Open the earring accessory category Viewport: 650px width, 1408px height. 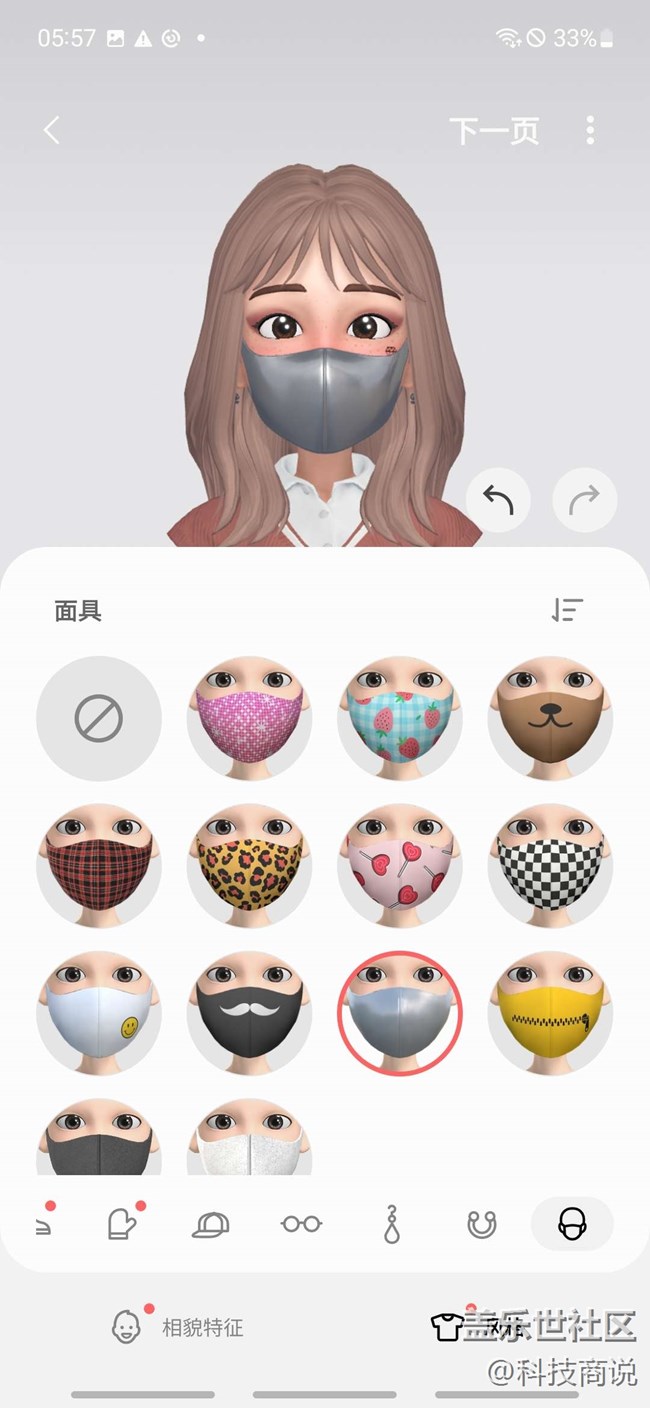391,1223
